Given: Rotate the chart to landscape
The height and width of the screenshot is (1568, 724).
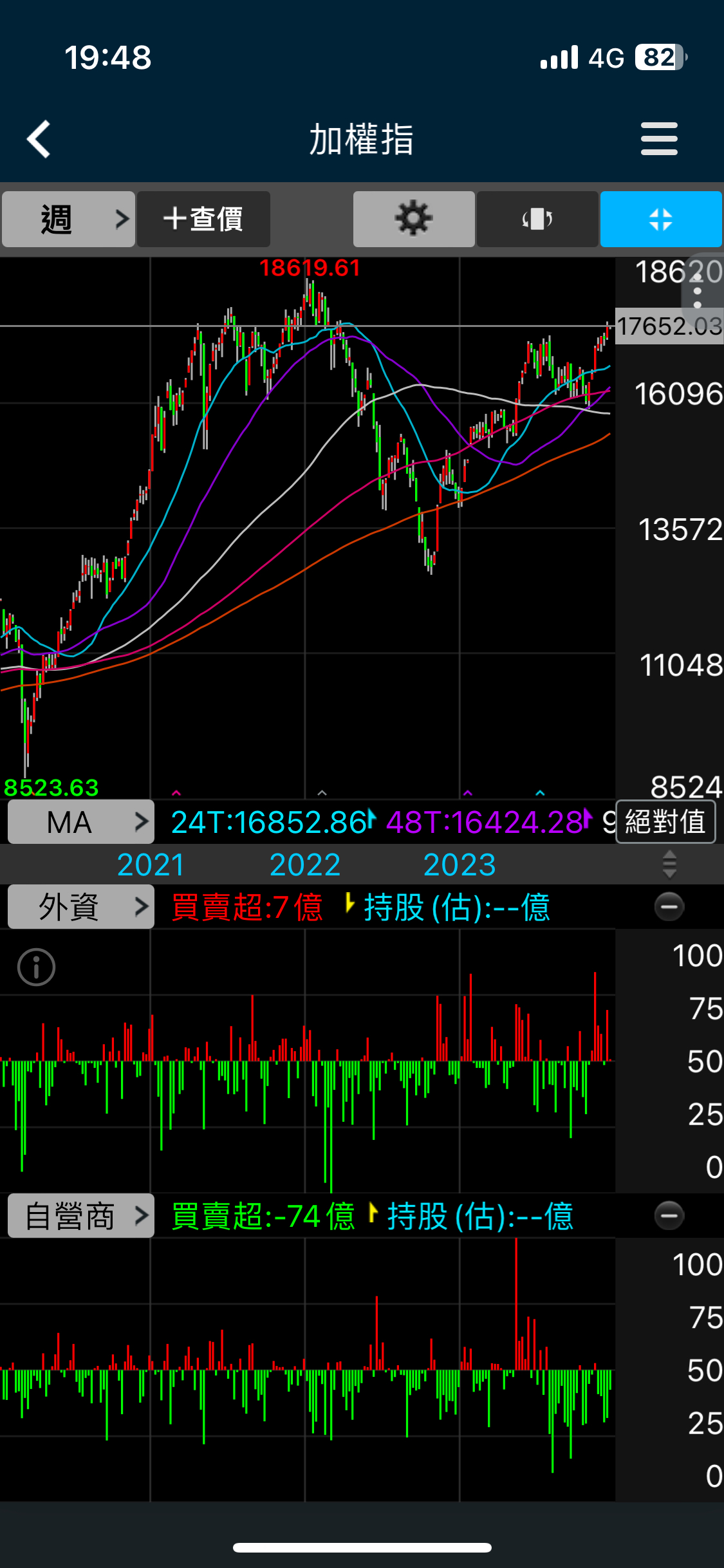Looking at the screenshot, I should (537, 219).
